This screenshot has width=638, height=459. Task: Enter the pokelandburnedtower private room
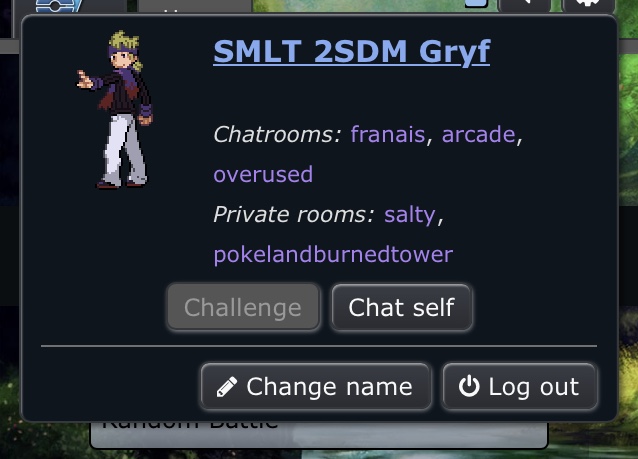[333, 254]
